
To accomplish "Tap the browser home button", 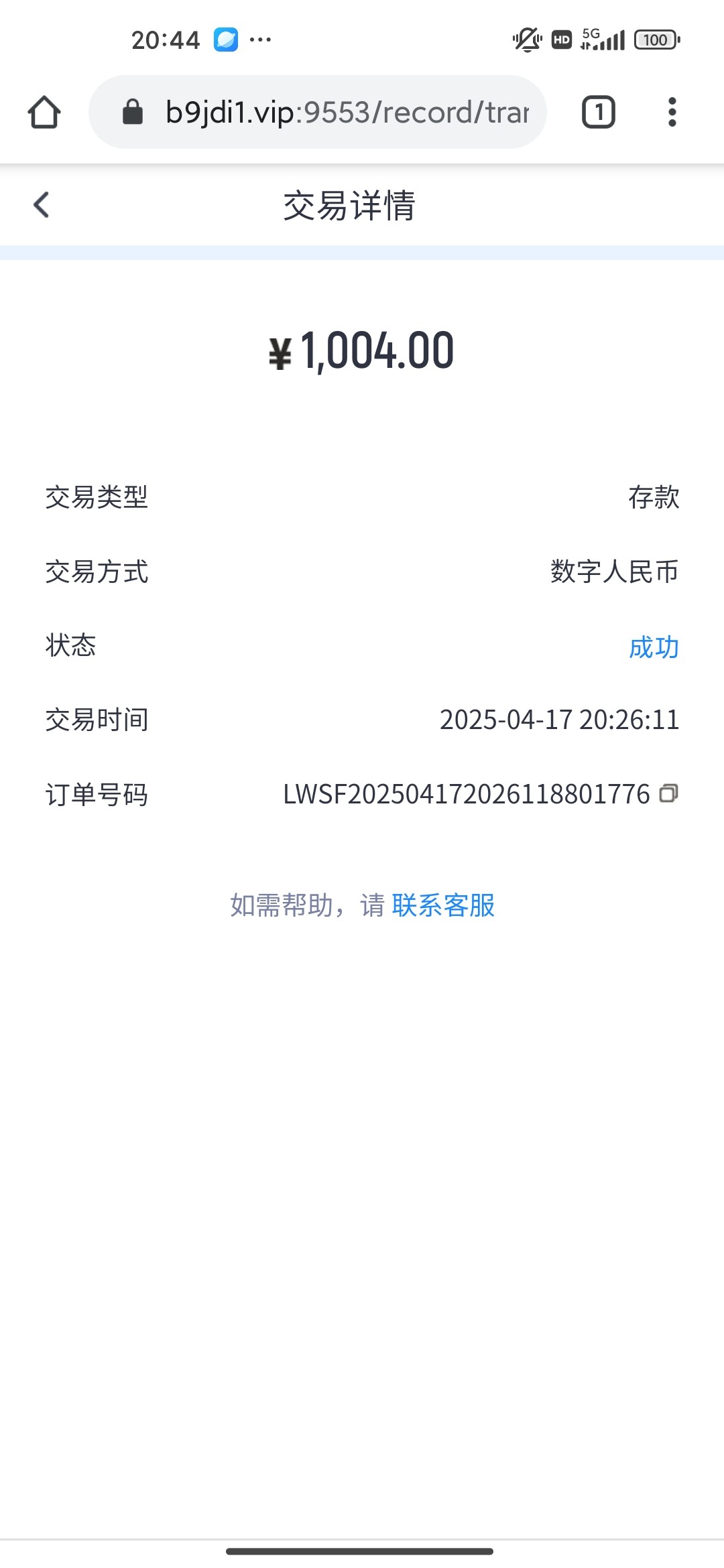I will [44, 112].
